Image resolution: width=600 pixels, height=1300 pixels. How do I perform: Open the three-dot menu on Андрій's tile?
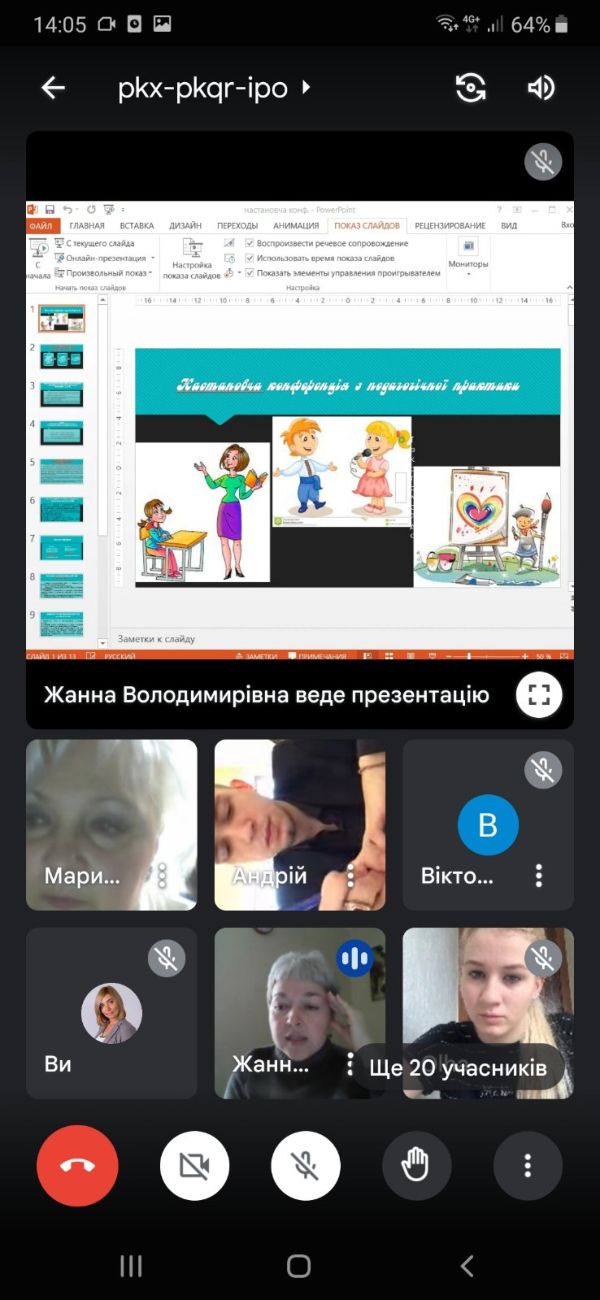(x=350, y=876)
